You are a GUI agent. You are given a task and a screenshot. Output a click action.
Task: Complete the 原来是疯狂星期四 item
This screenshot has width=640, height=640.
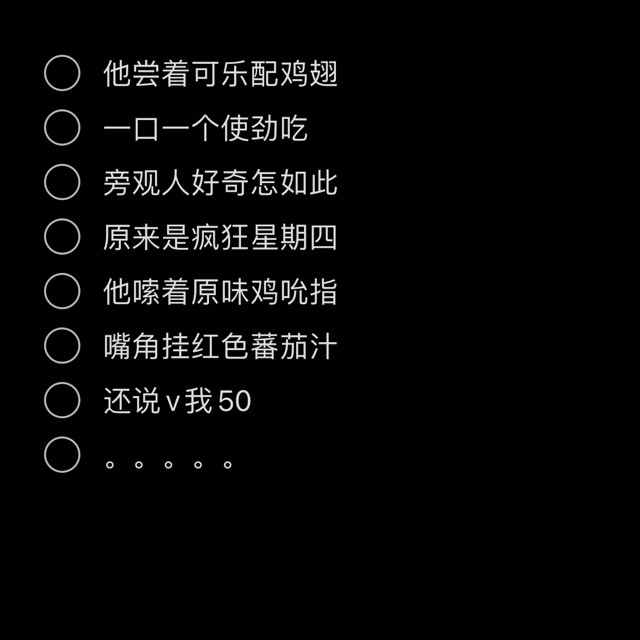point(62,237)
